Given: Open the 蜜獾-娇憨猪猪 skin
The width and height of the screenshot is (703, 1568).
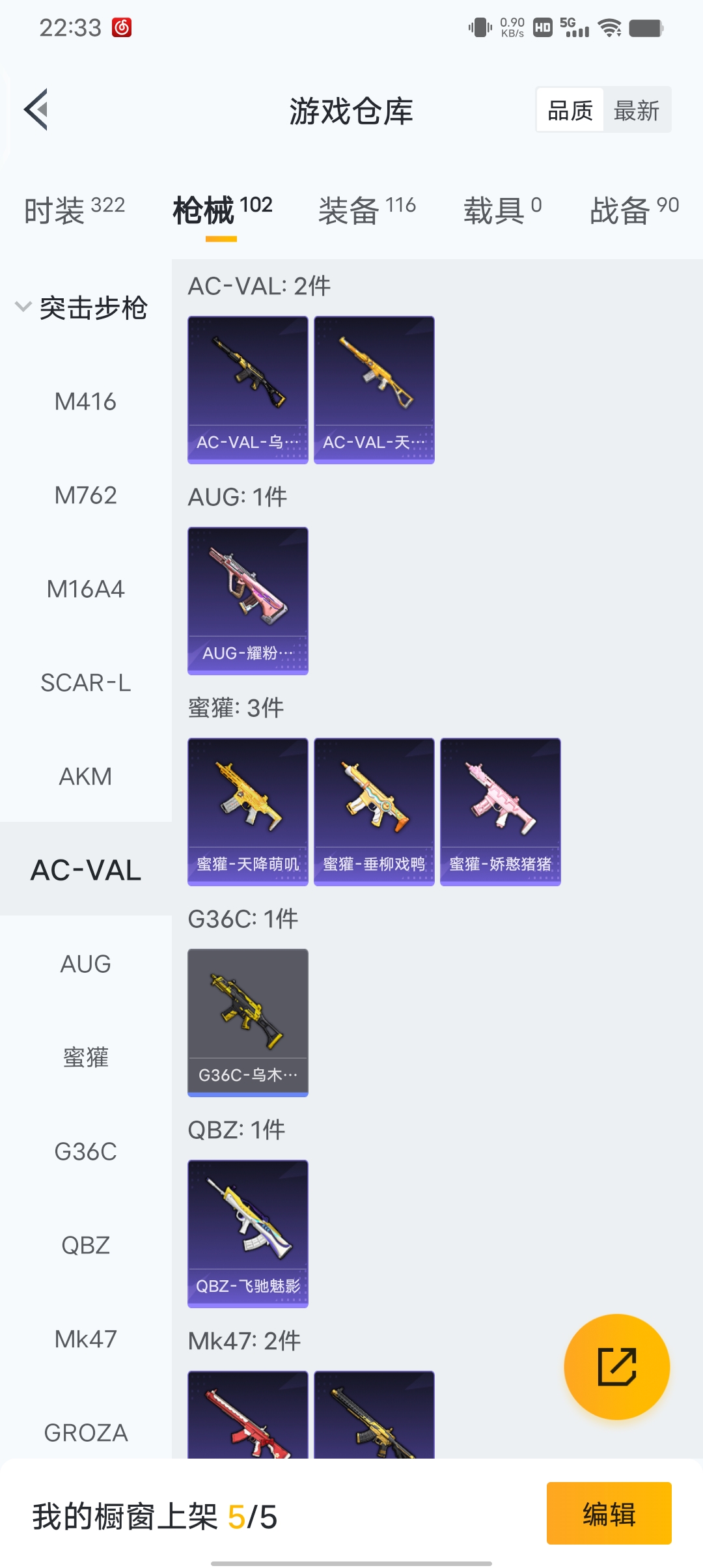Looking at the screenshot, I should tap(501, 812).
